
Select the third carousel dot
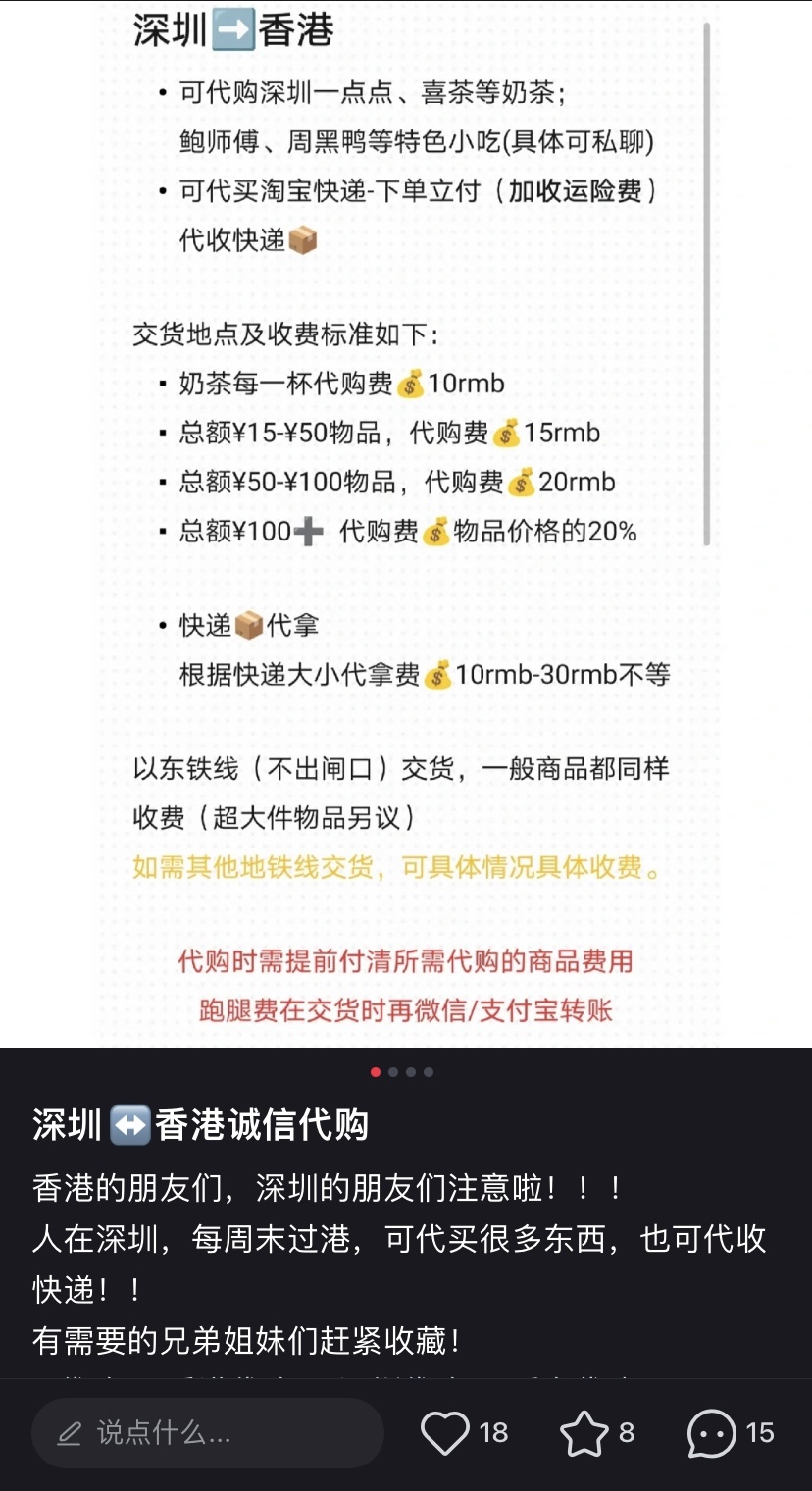pyautogui.click(x=411, y=1072)
